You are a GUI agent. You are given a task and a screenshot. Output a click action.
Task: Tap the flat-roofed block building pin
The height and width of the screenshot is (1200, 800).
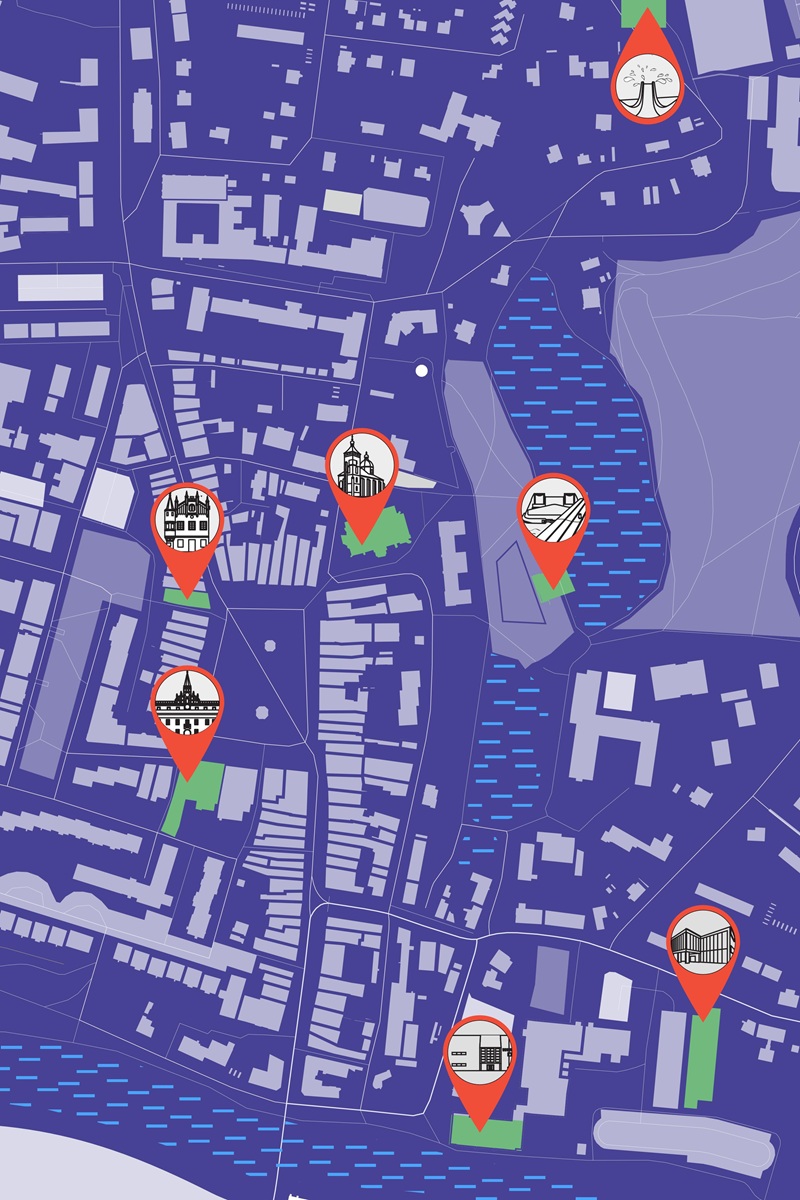coord(480,1056)
